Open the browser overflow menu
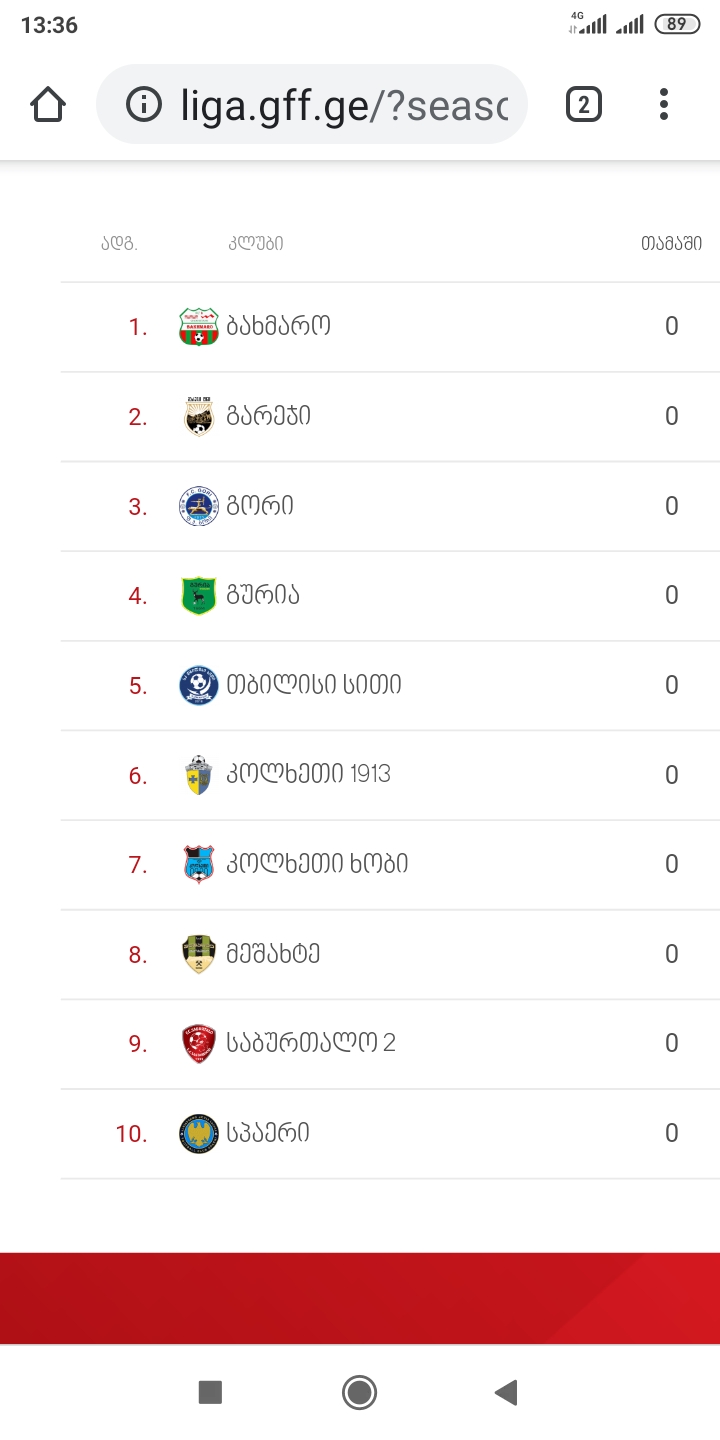720x1440 pixels. point(664,104)
